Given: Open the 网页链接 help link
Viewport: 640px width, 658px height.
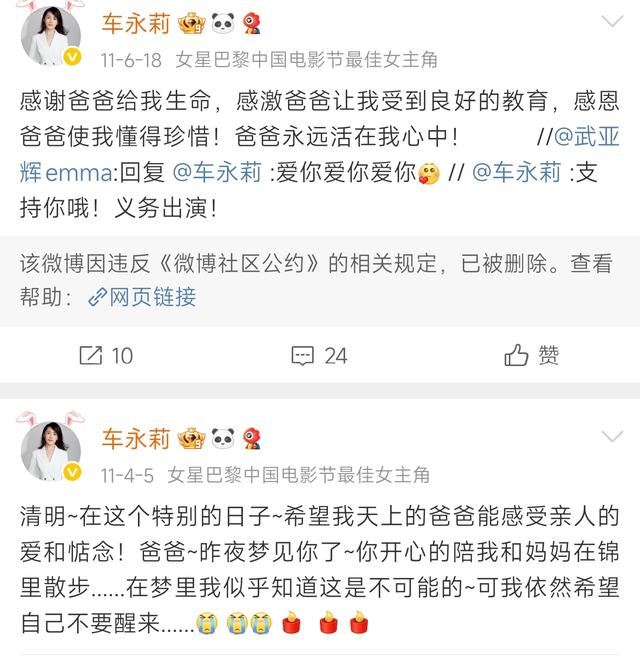Looking at the screenshot, I should tap(142, 297).
